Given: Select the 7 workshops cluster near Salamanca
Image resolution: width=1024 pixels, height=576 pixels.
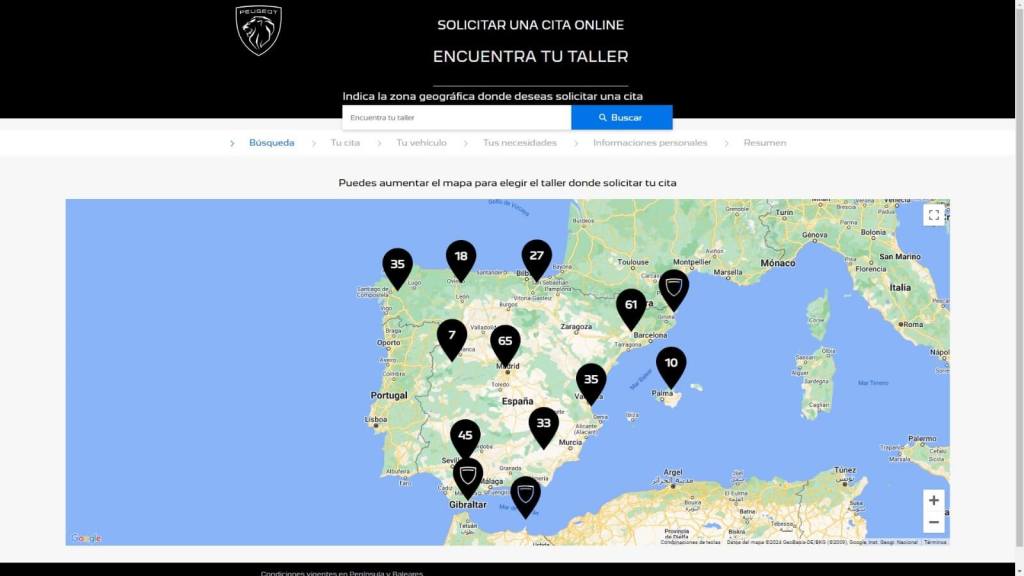Looking at the screenshot, I should point(452,336).
